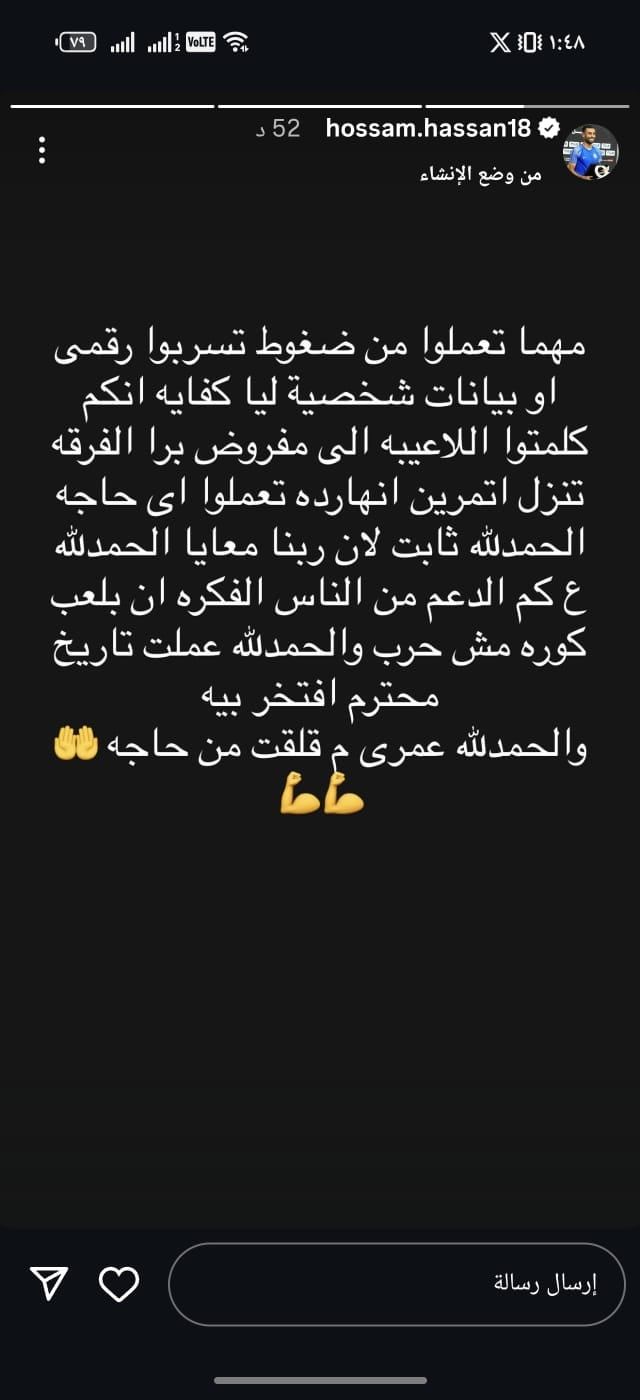The width and height of the screenshot is (640, 1400).
Task: Like this story with the heart
Action: coord(120,1284)
